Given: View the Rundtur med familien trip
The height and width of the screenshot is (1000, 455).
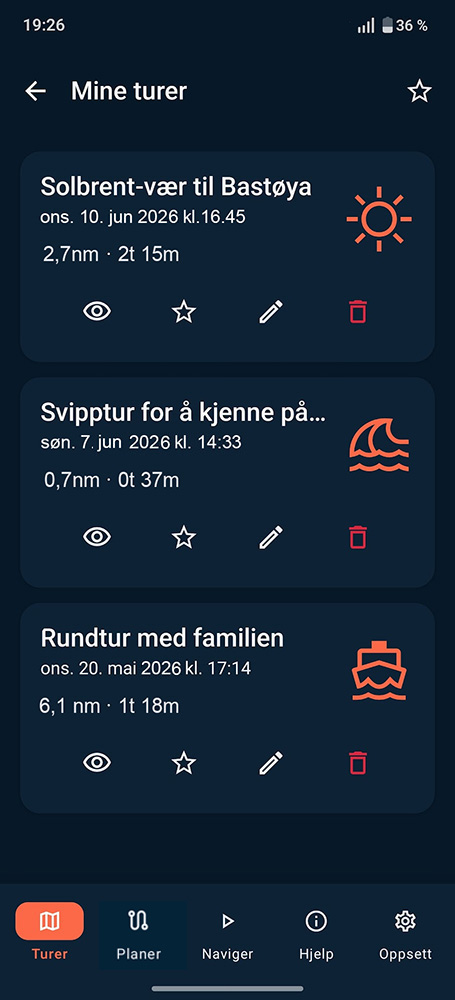Looking at the screenshot, I should pos(97,763).
